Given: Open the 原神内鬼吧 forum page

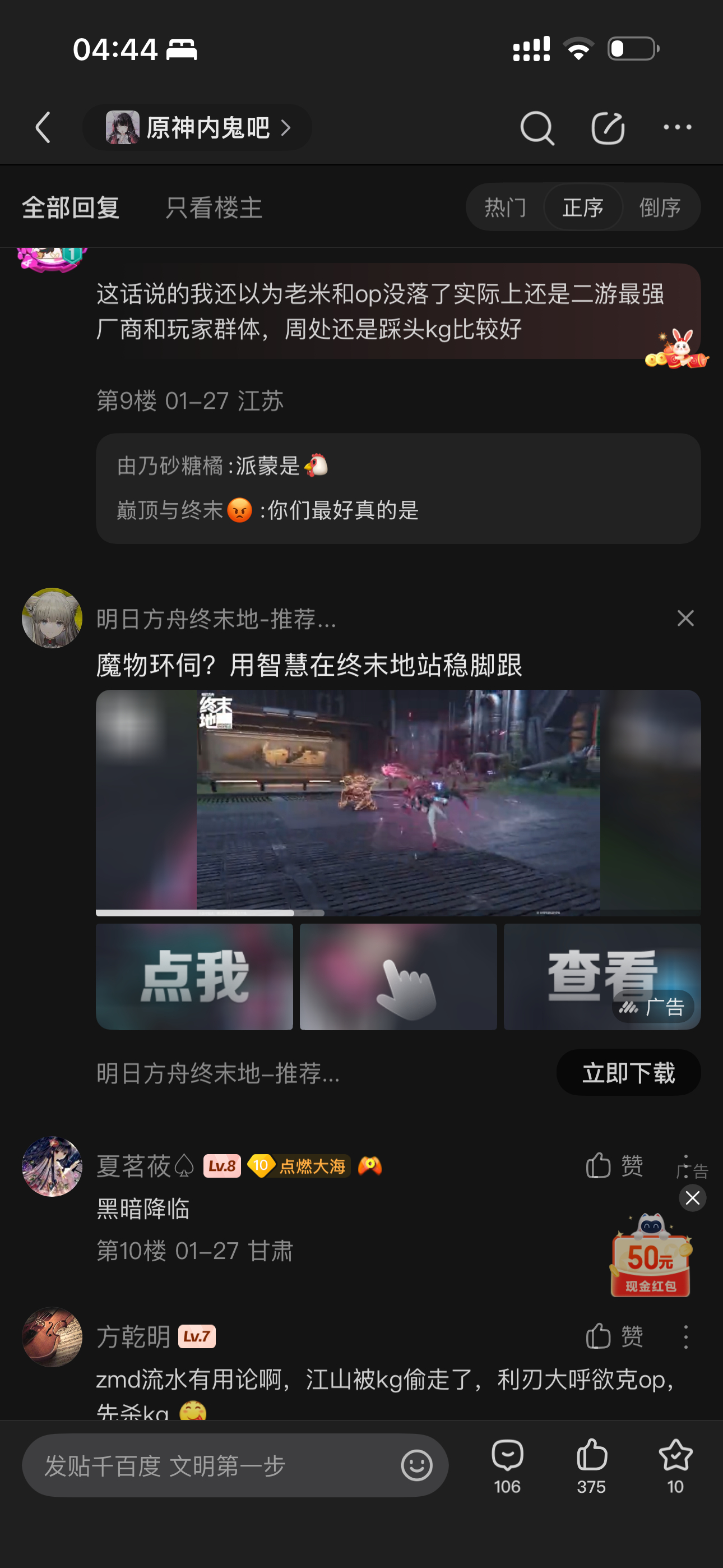Looking at the screenshot, I should click(198, 128).
